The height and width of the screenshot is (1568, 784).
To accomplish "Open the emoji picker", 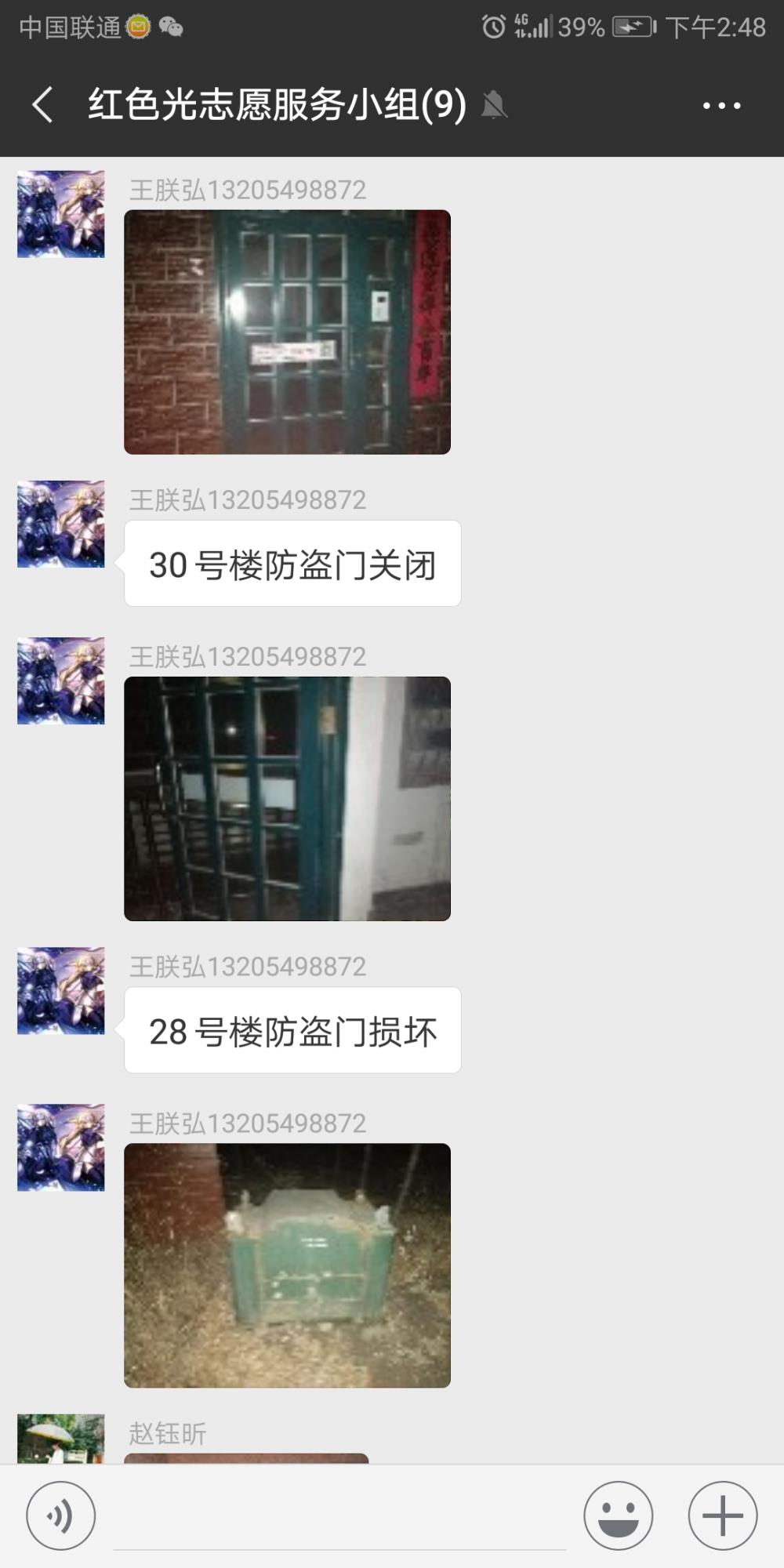I will click(x=618, y=1515).
